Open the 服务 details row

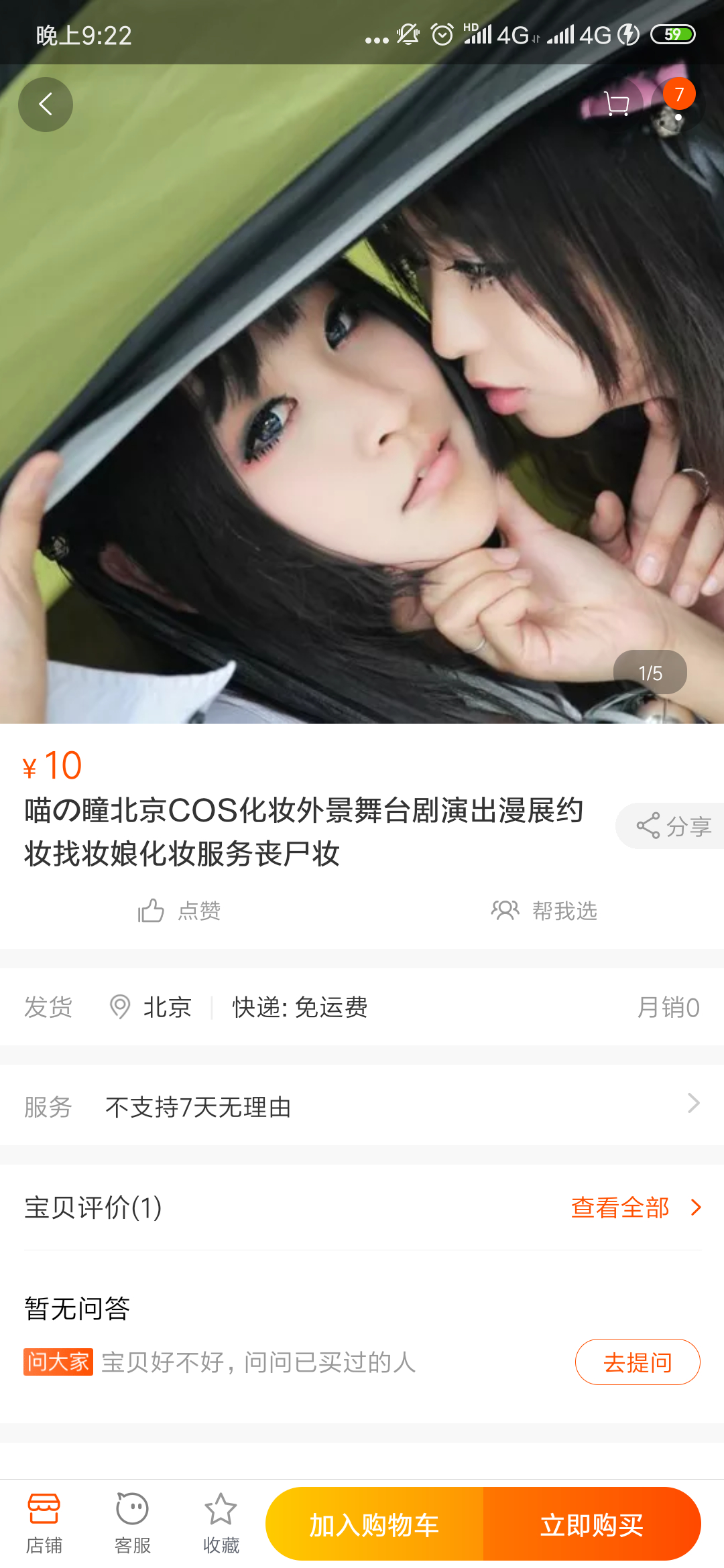362,1106
